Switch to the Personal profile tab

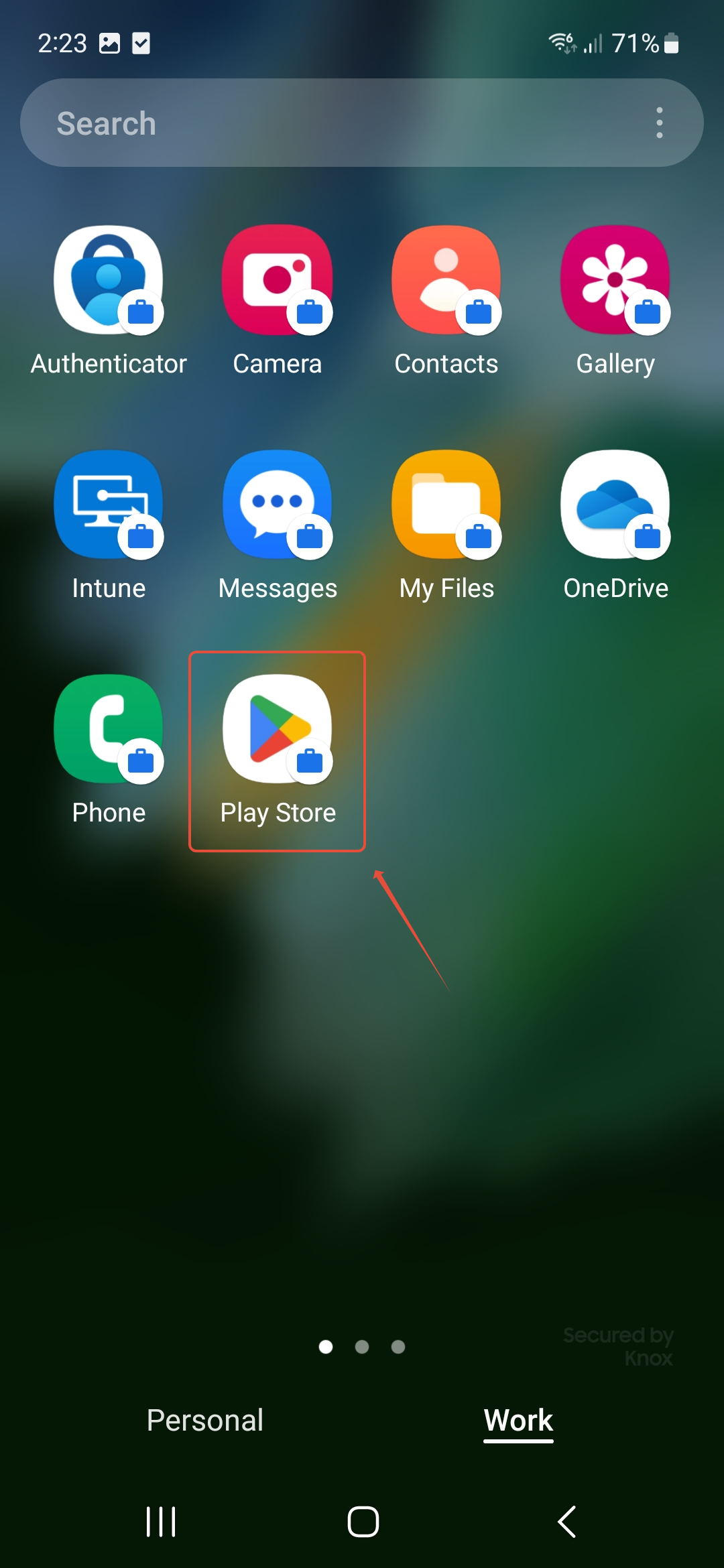[204, 1420]
